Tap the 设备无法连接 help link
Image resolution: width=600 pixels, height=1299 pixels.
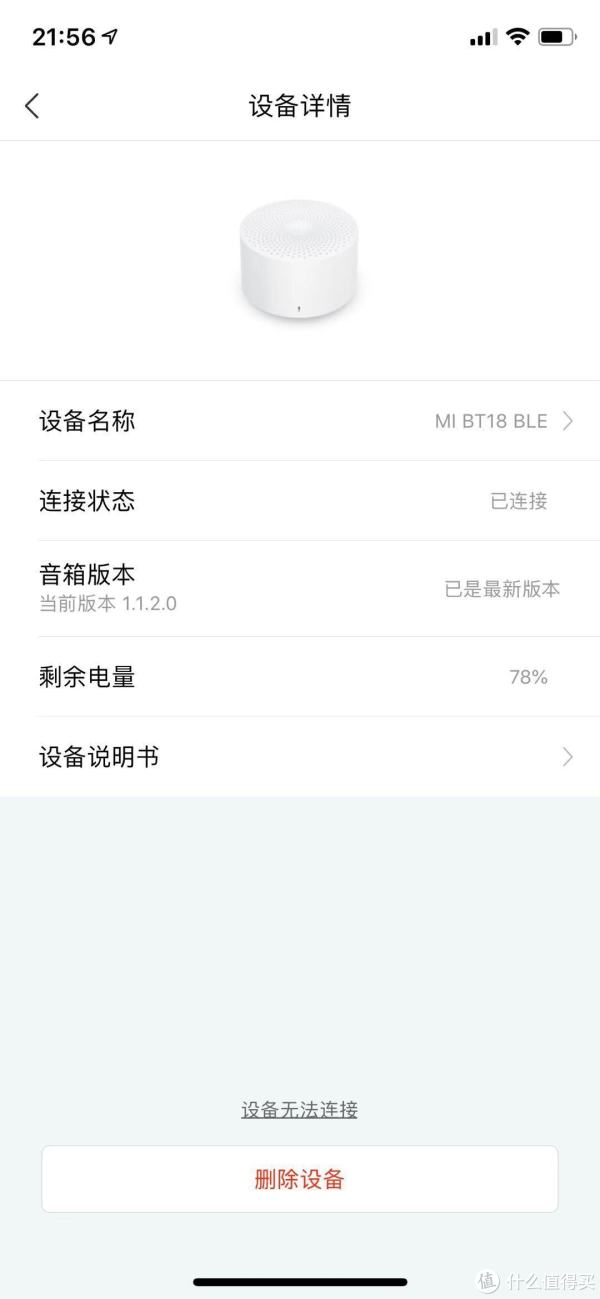pyautogui.click(x=299, y=1109)
